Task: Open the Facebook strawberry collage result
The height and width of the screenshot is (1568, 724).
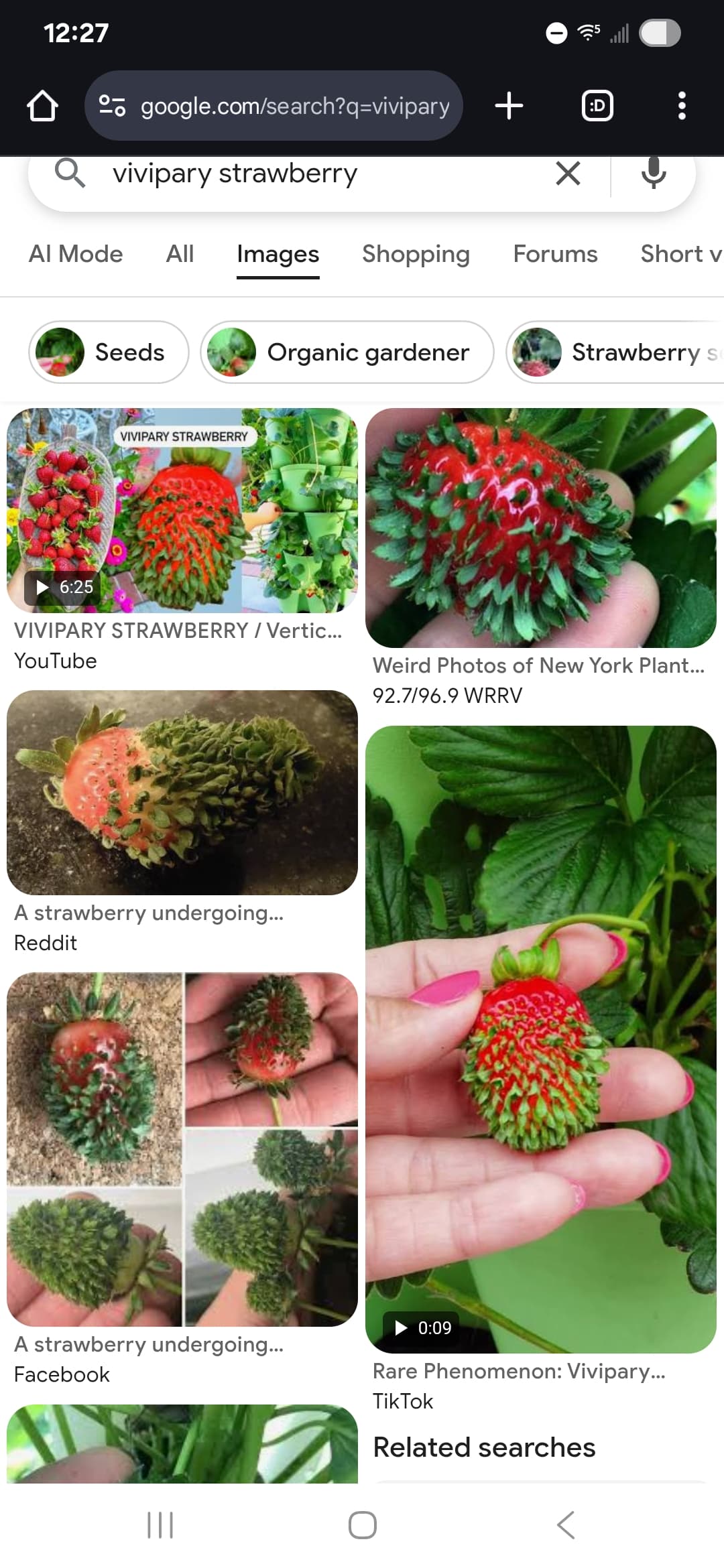Action: 182,1149
